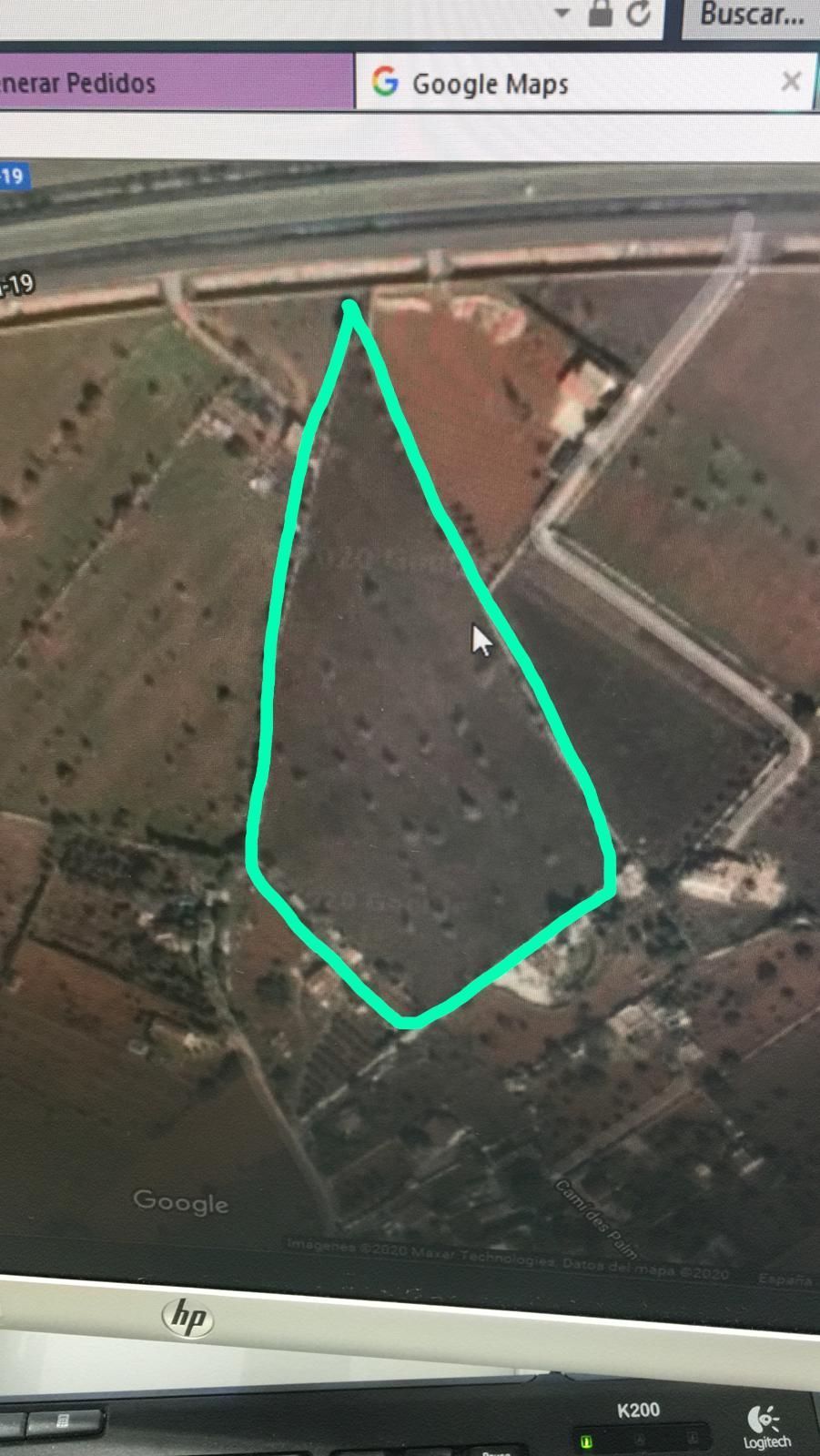Close the Google Maps tab with the X

coord(790,81)
